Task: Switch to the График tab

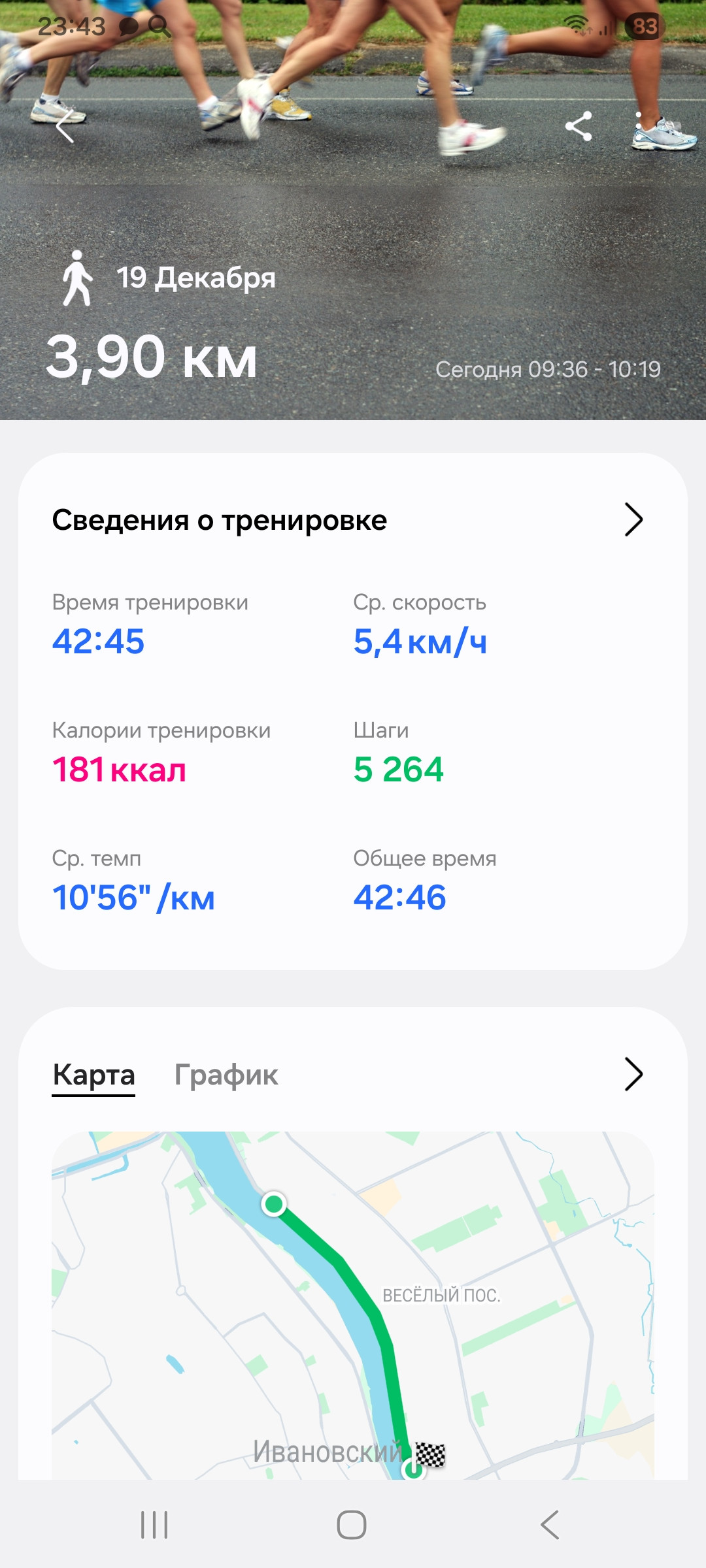Action: [x=226, y=1075]
